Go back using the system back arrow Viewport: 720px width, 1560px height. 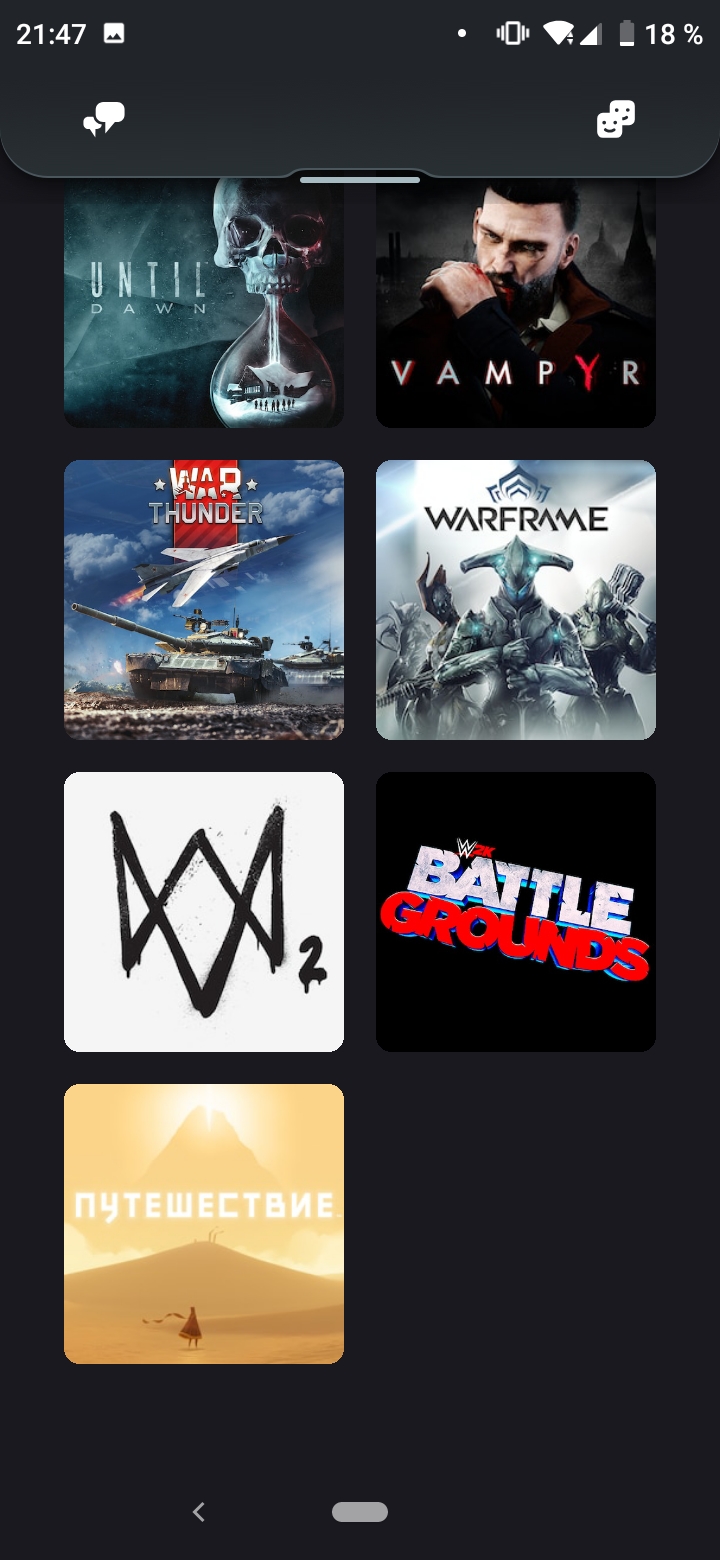pyautogui.click(x=198, y=1512)
